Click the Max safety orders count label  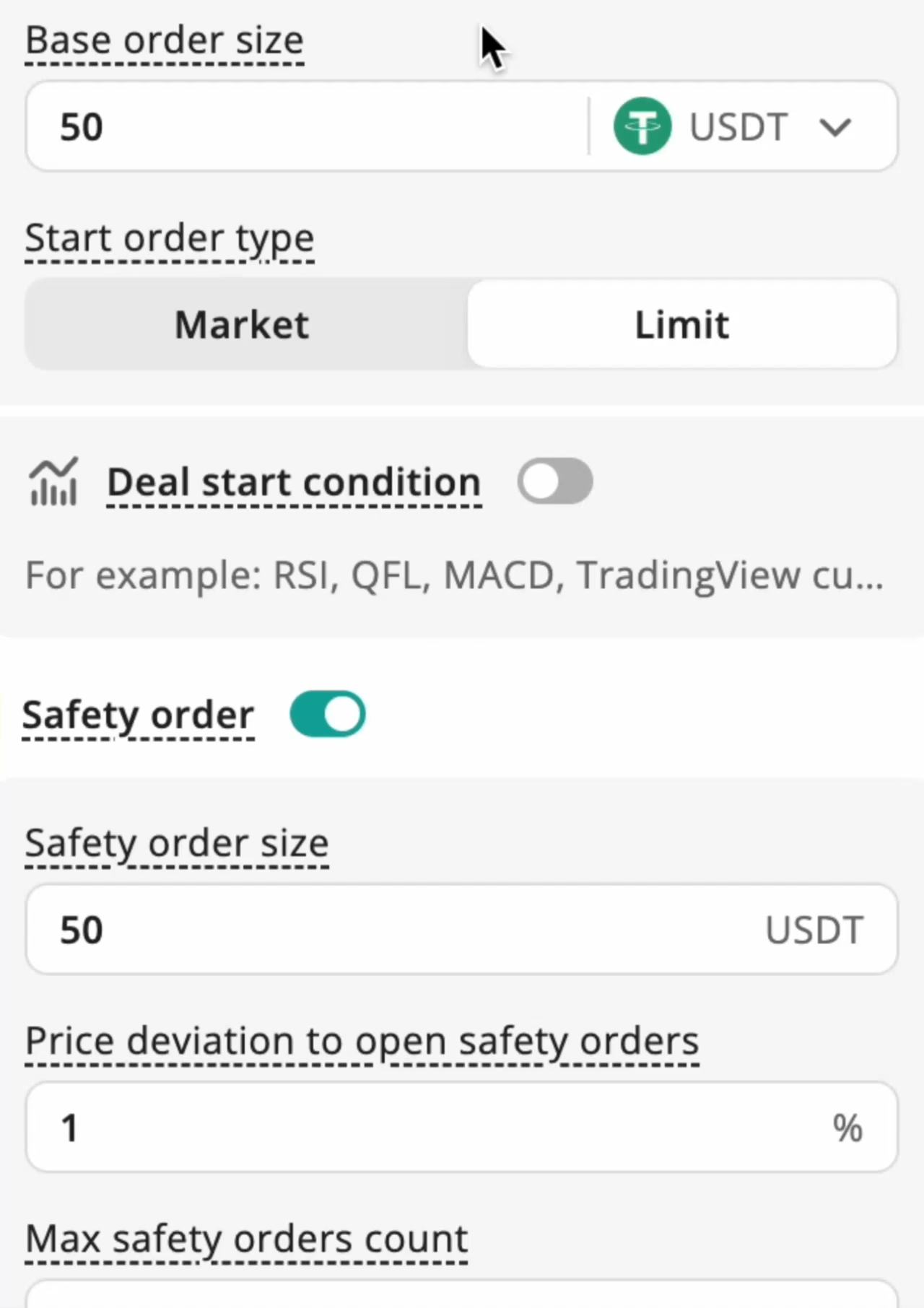(246, 1239)
